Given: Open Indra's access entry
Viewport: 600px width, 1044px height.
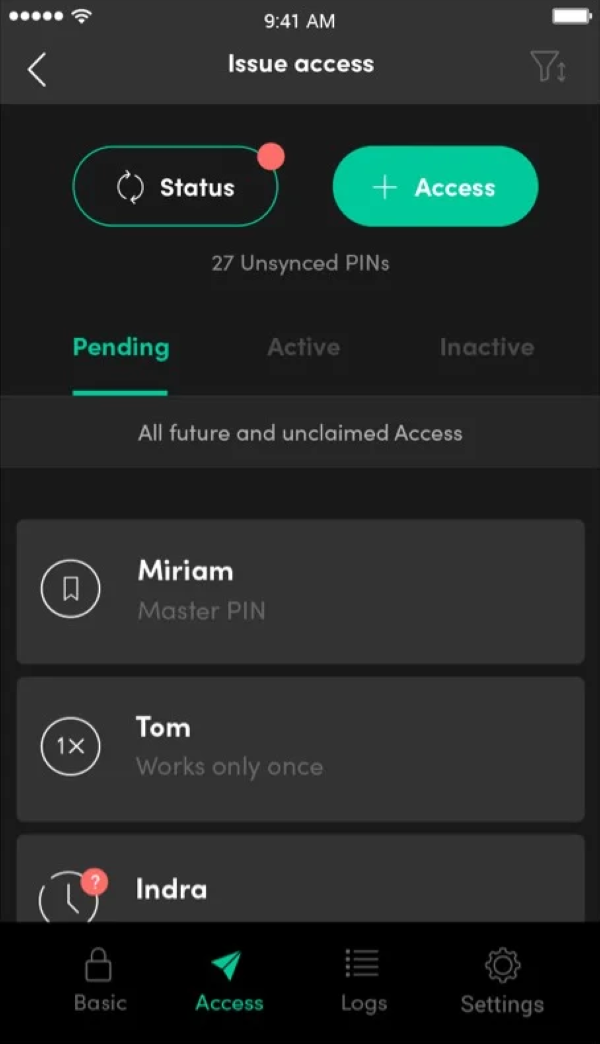Looking at the screenshot, I should pyautogui.click(x=300, y=879).
